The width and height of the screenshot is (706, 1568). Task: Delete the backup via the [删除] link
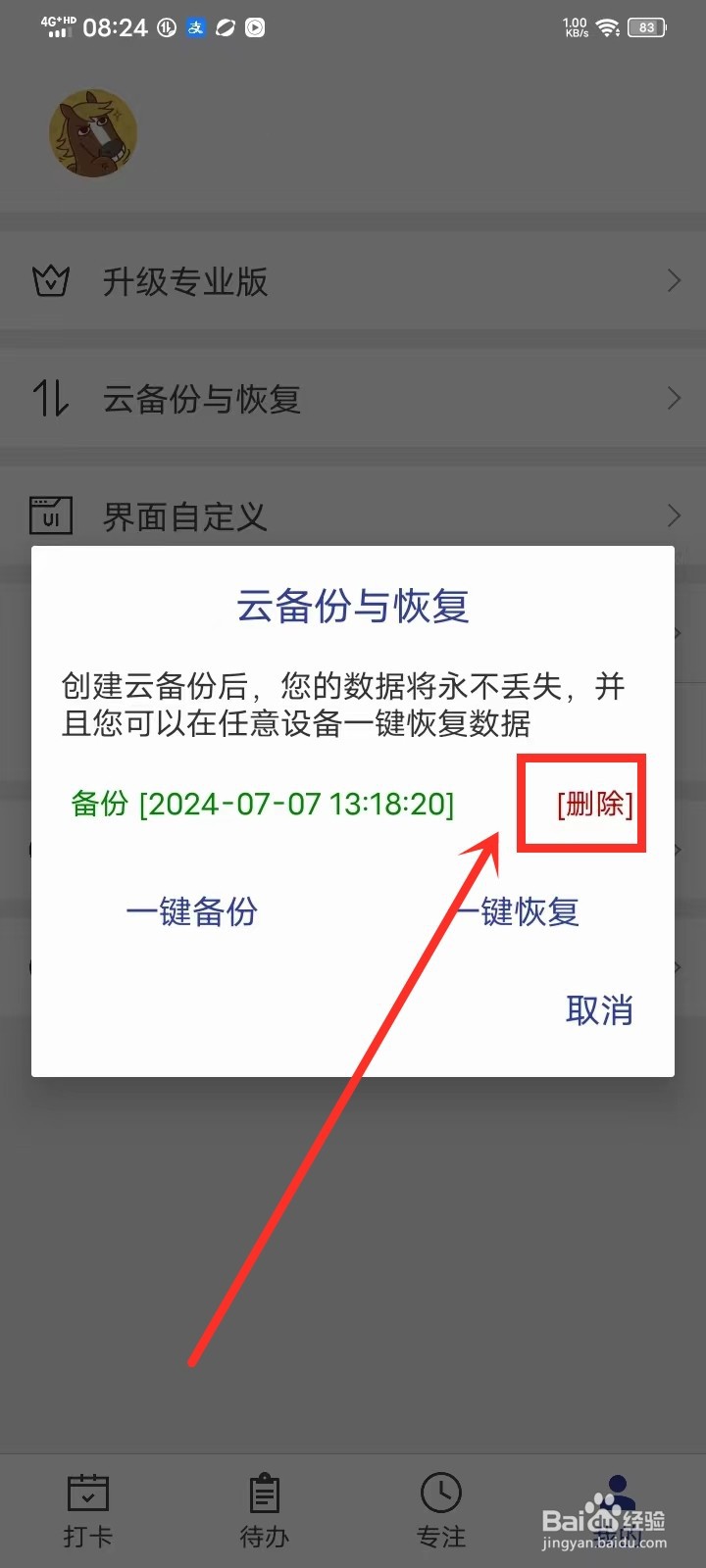[x=581, y=804]
